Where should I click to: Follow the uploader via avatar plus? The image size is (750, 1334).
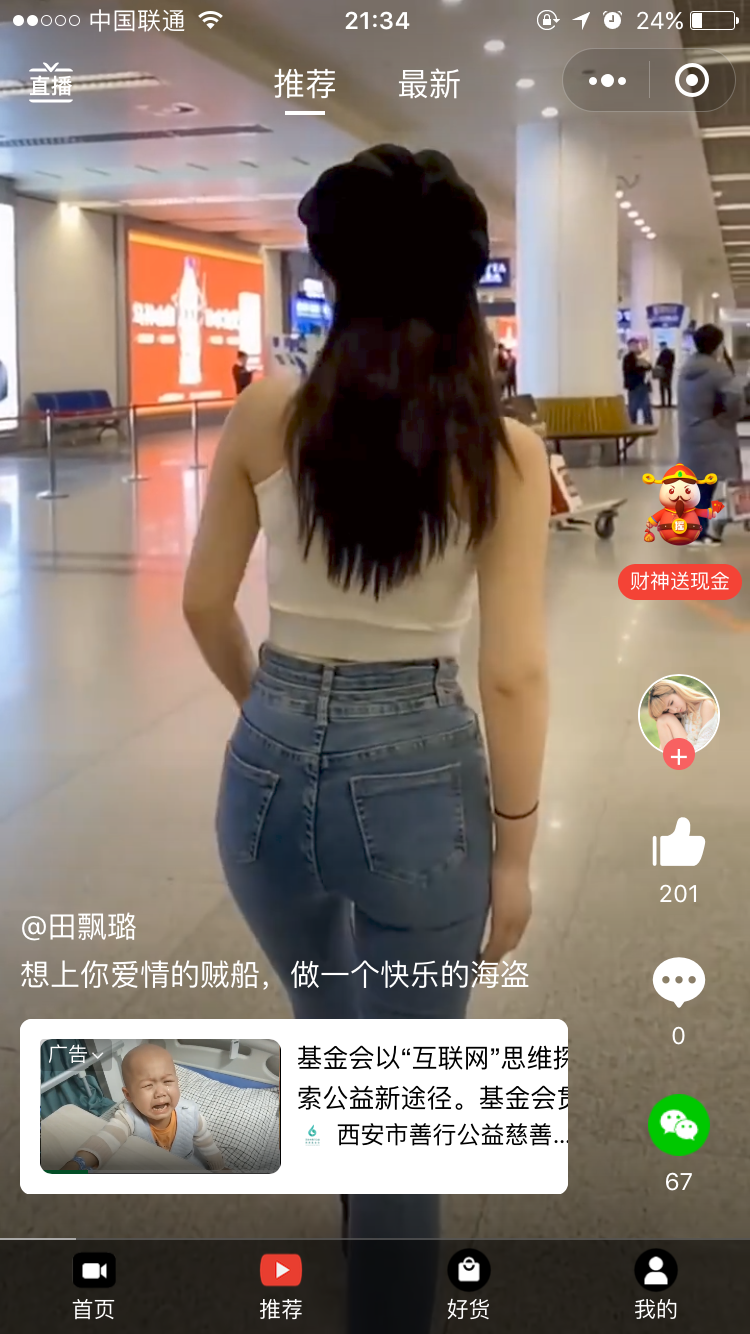(x=679, y=756)
